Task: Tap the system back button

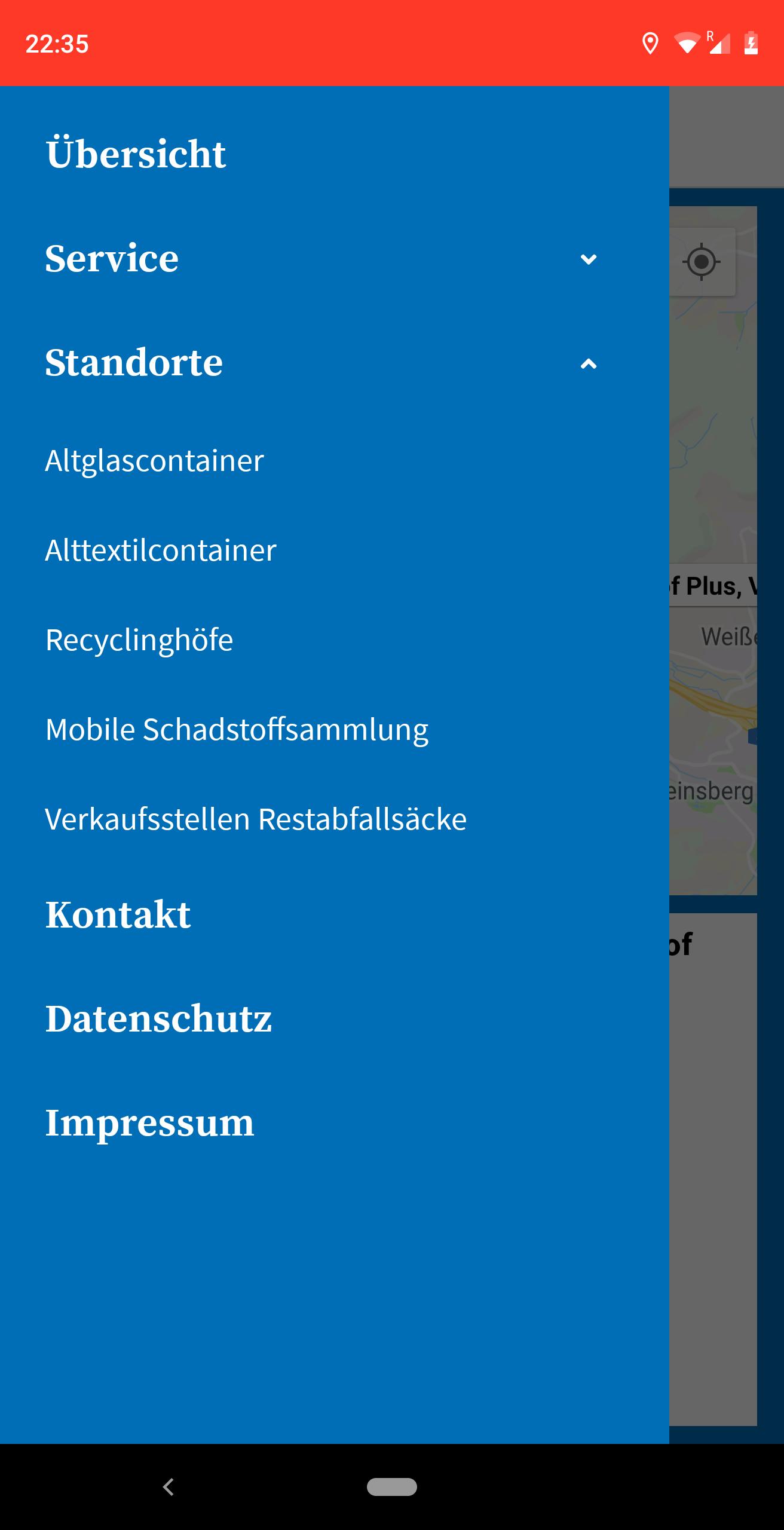Action: [x=169, y=1486]
